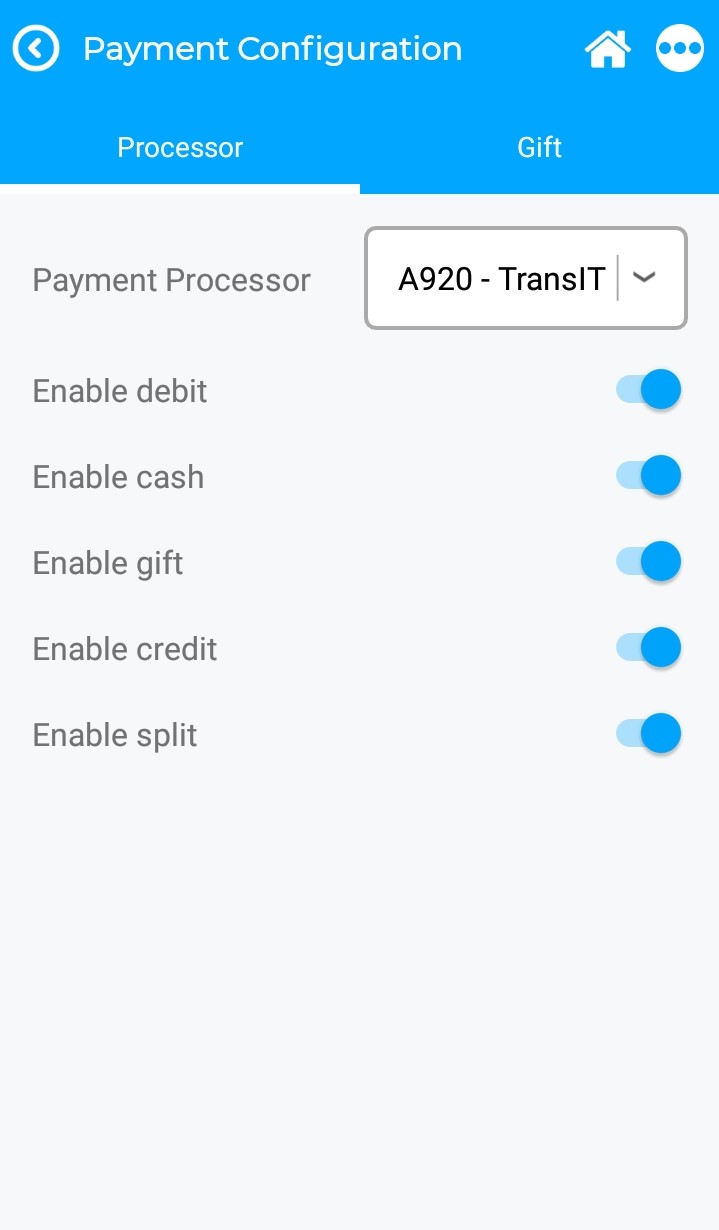Toggle Enable gift off
The width and height of the screenshot is (719, 1230).
pos(649,562)
